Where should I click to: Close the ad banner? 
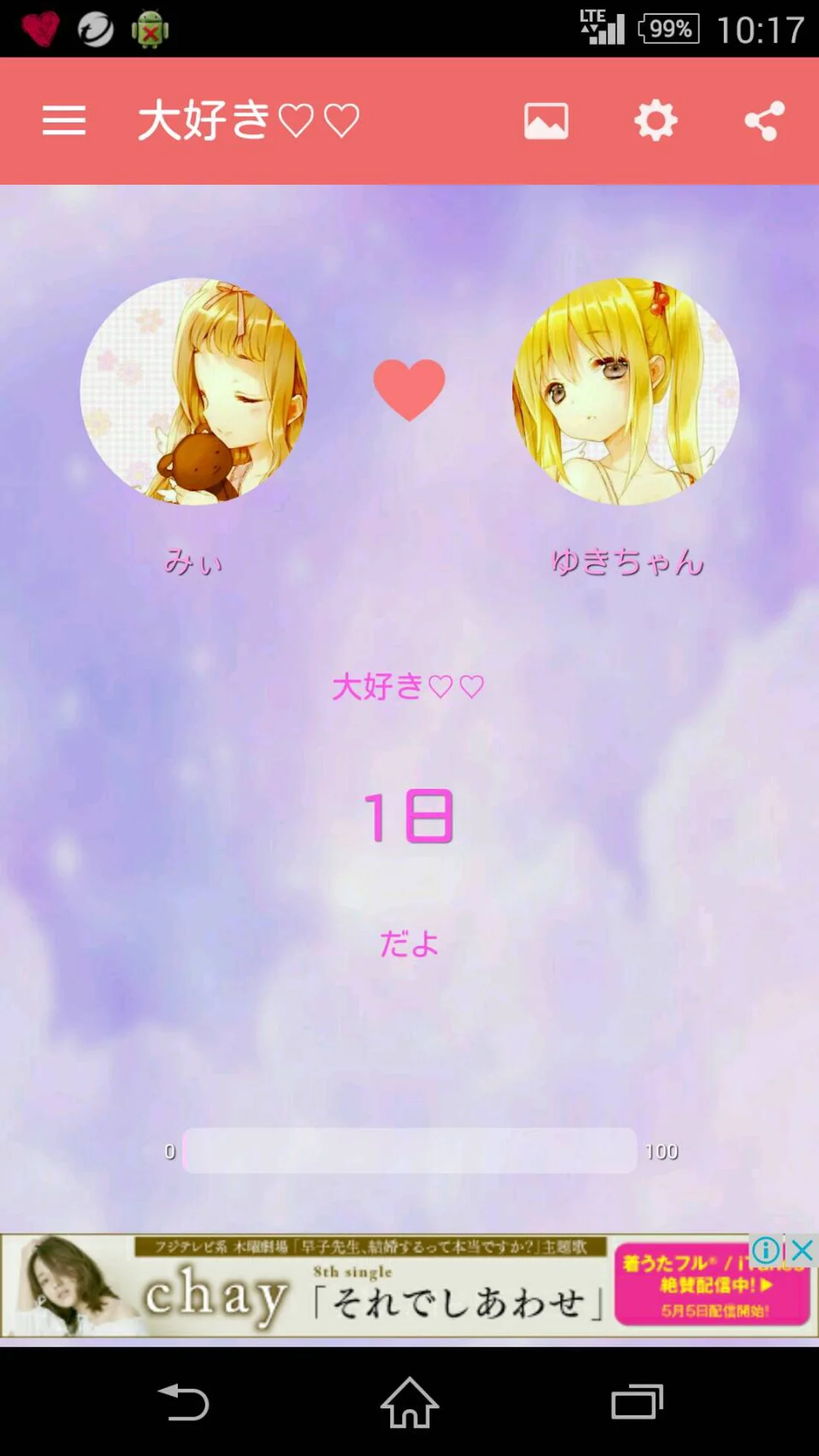click(803, 1250)
